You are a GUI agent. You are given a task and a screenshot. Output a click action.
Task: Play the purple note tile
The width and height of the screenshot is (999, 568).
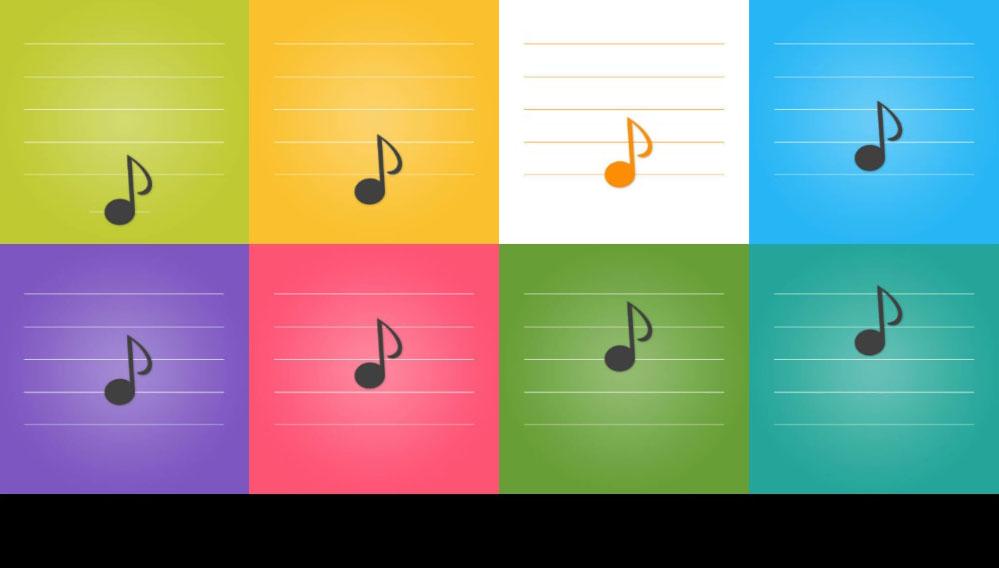click(x=124, y=369)
